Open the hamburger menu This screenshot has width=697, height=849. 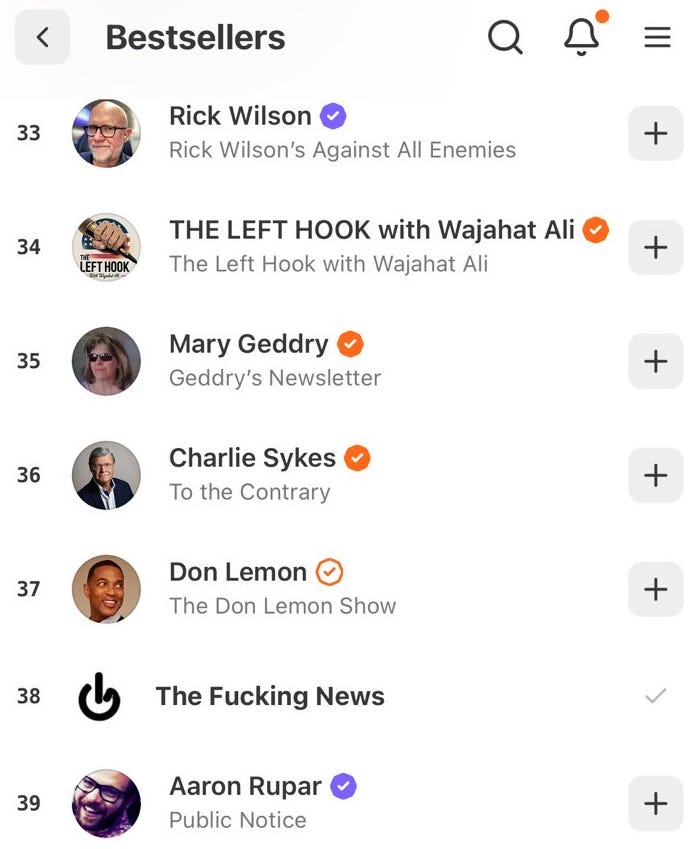click(657, 38)
